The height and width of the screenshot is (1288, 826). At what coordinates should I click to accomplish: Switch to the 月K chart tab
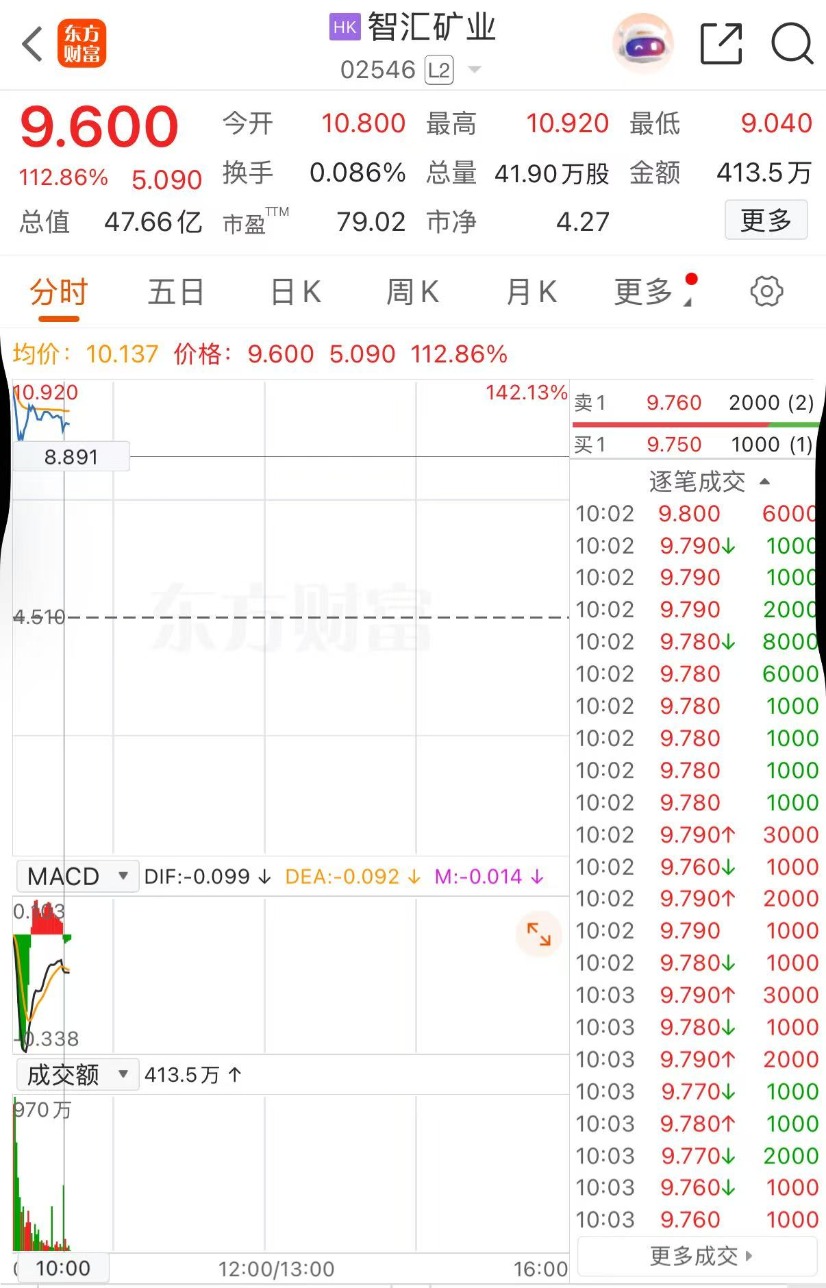pyautogui.click(x=531, y=292)
